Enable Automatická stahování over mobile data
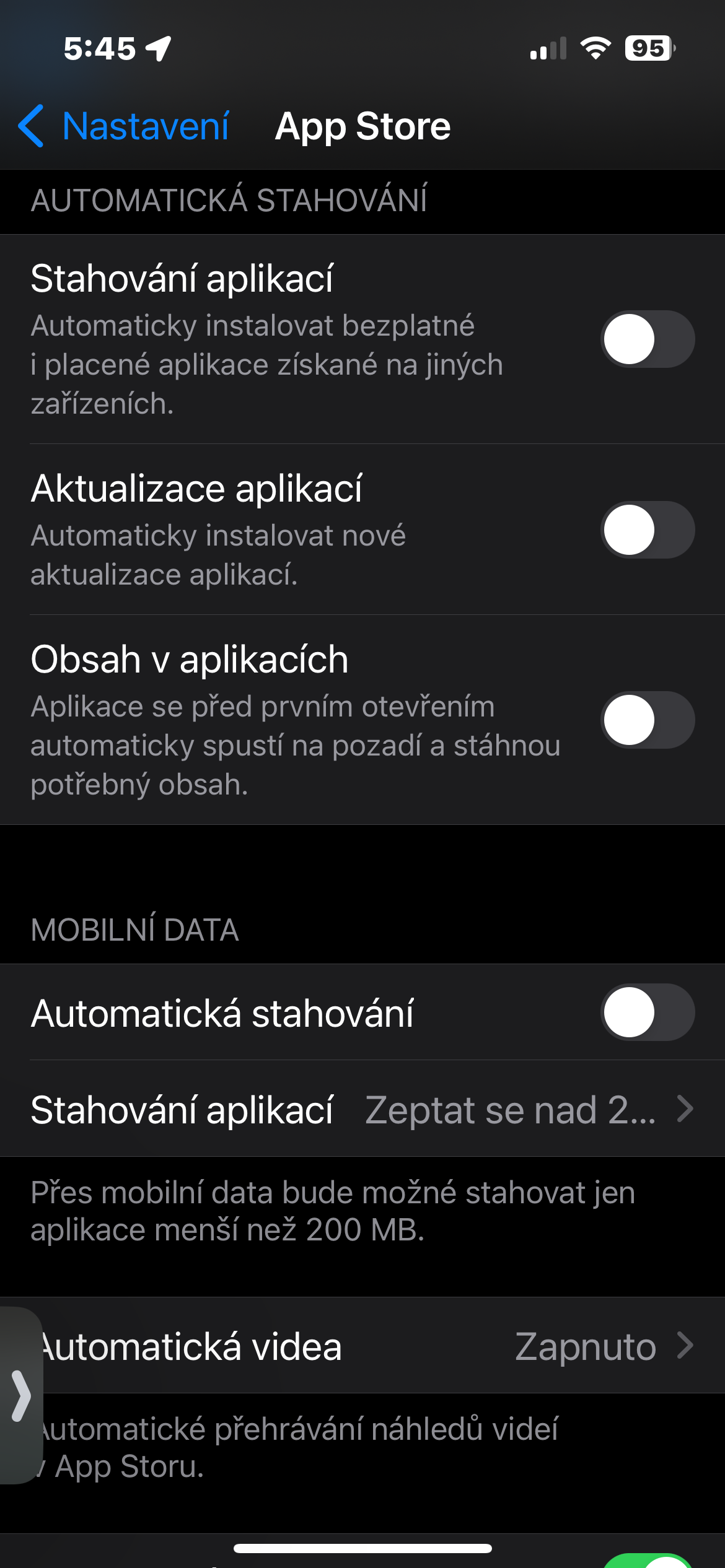This screenshot has height=1568, width=725. (x=647, y=1013)
